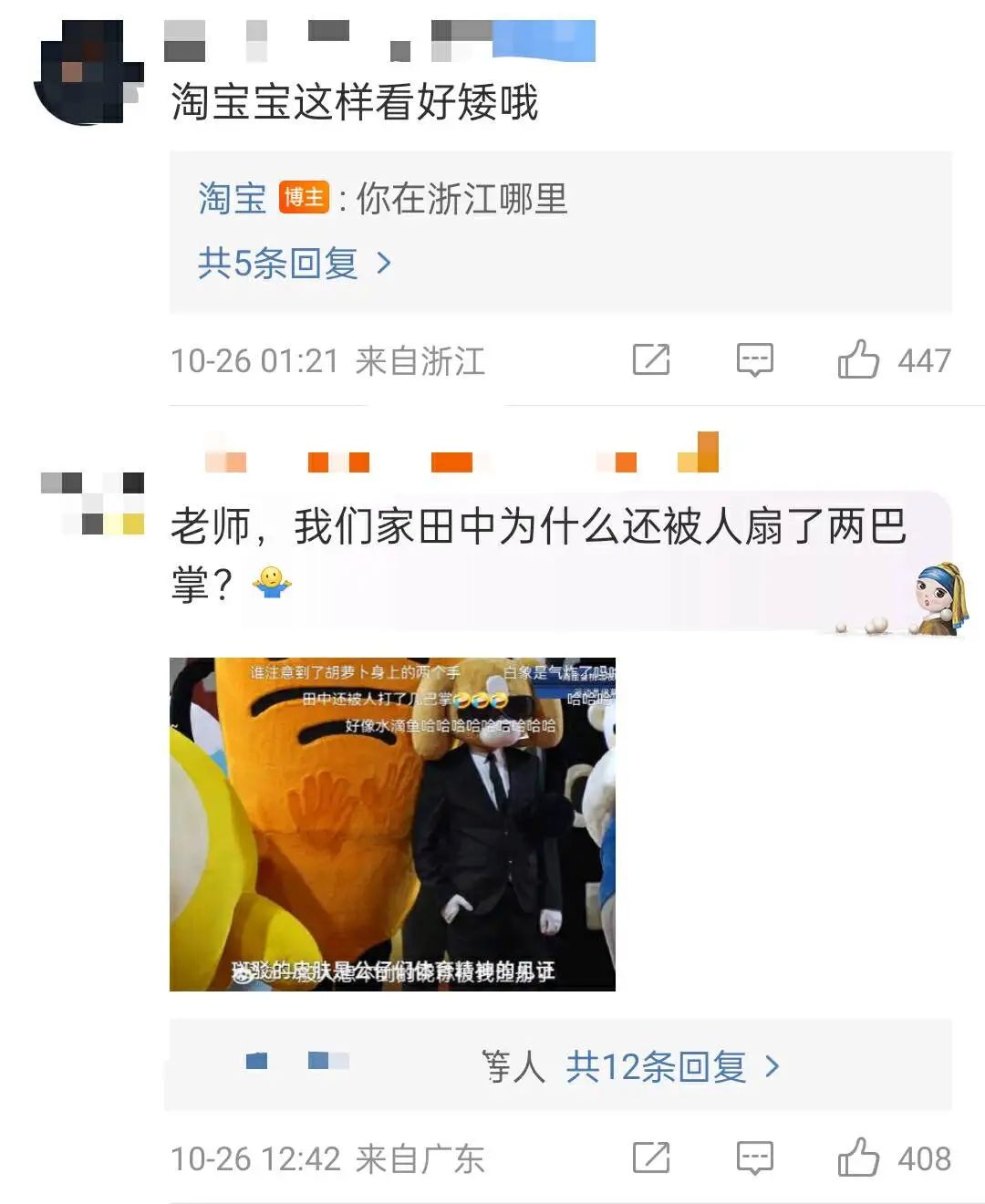Like the comment with 447 likes
The image size is (985, 1204).
click(x=858, y=359)
